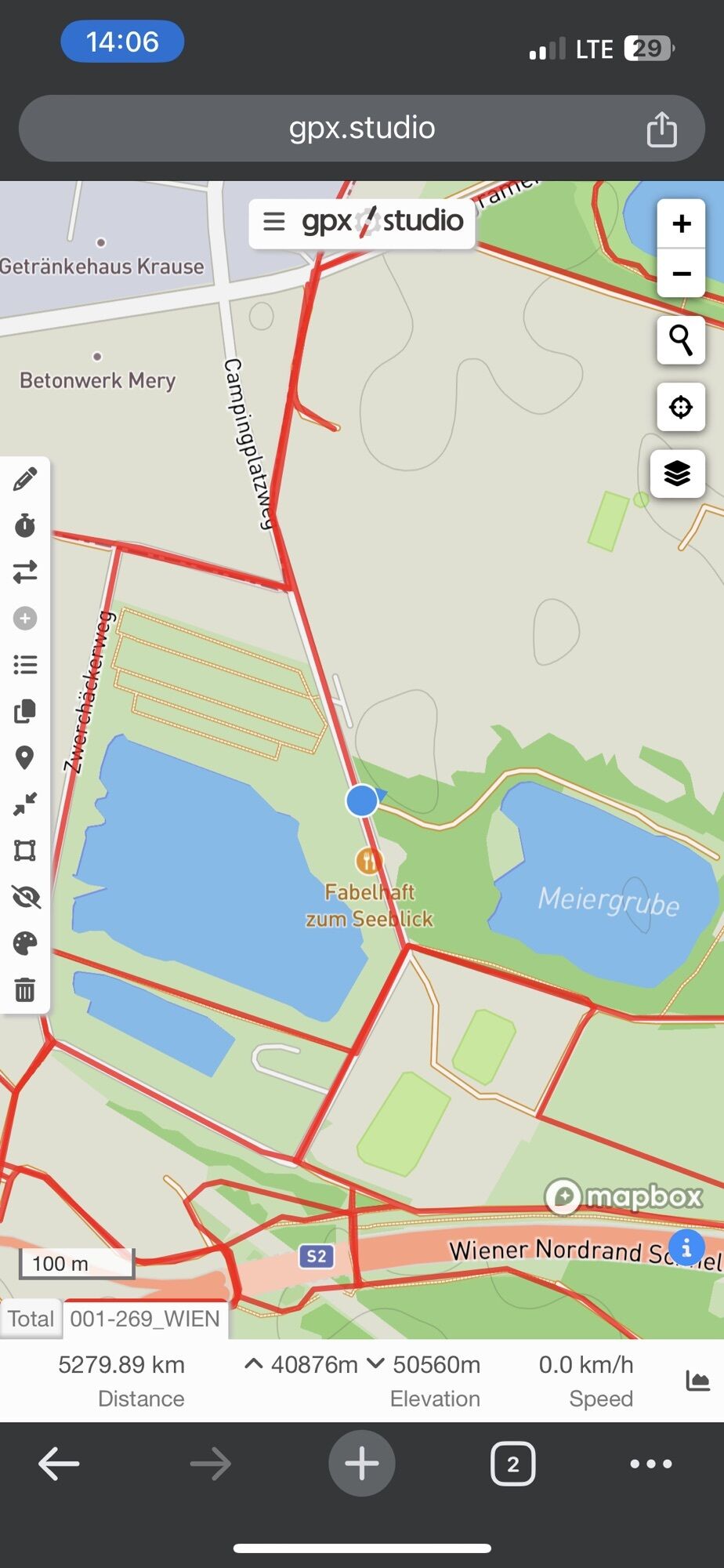Change the track color with the palette
724x1568 pixels.
point(25,943)
